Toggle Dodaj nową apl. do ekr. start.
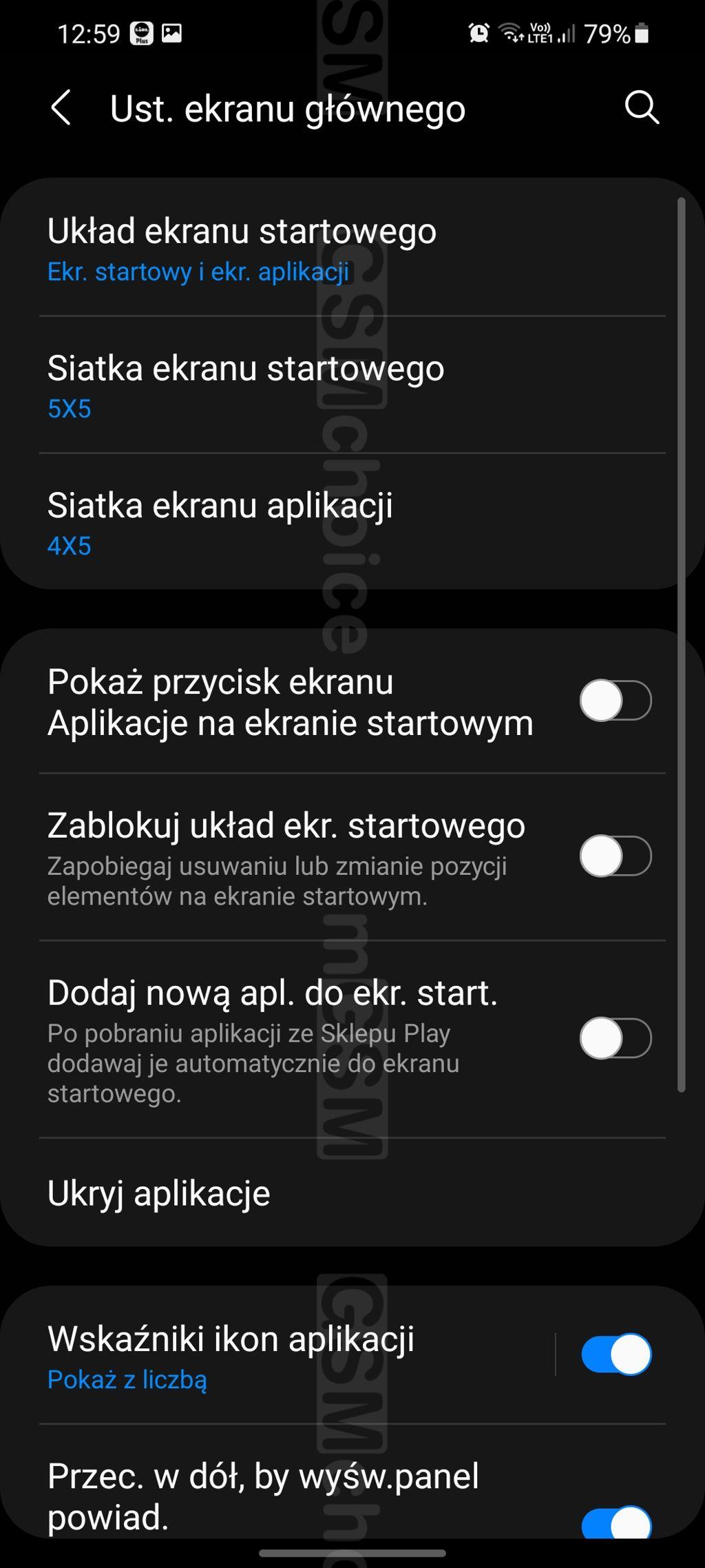The image size is (705, 1568). tap(615, 1038)
